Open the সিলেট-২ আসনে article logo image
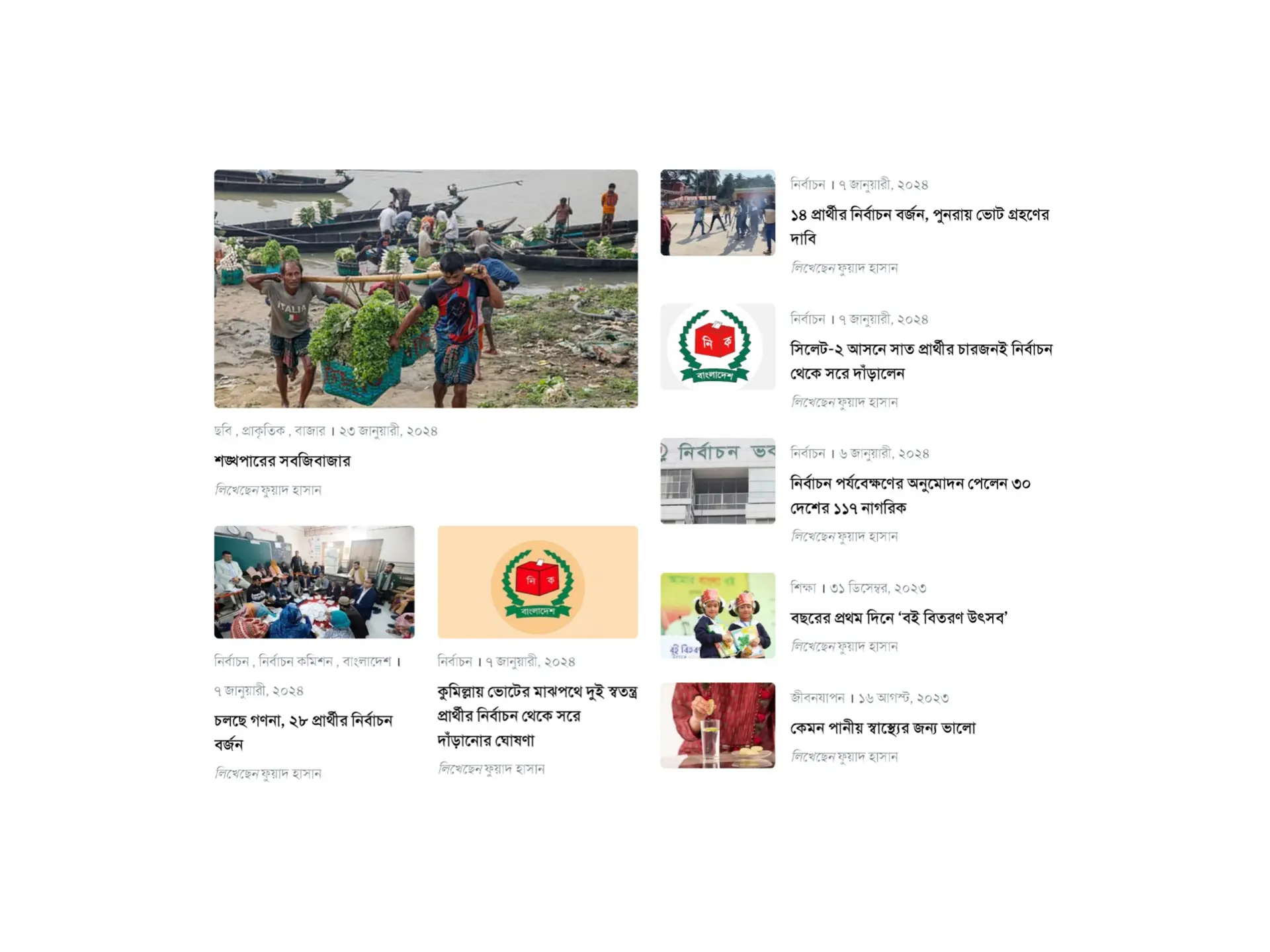1270x952 pixels. coord(718,346)
